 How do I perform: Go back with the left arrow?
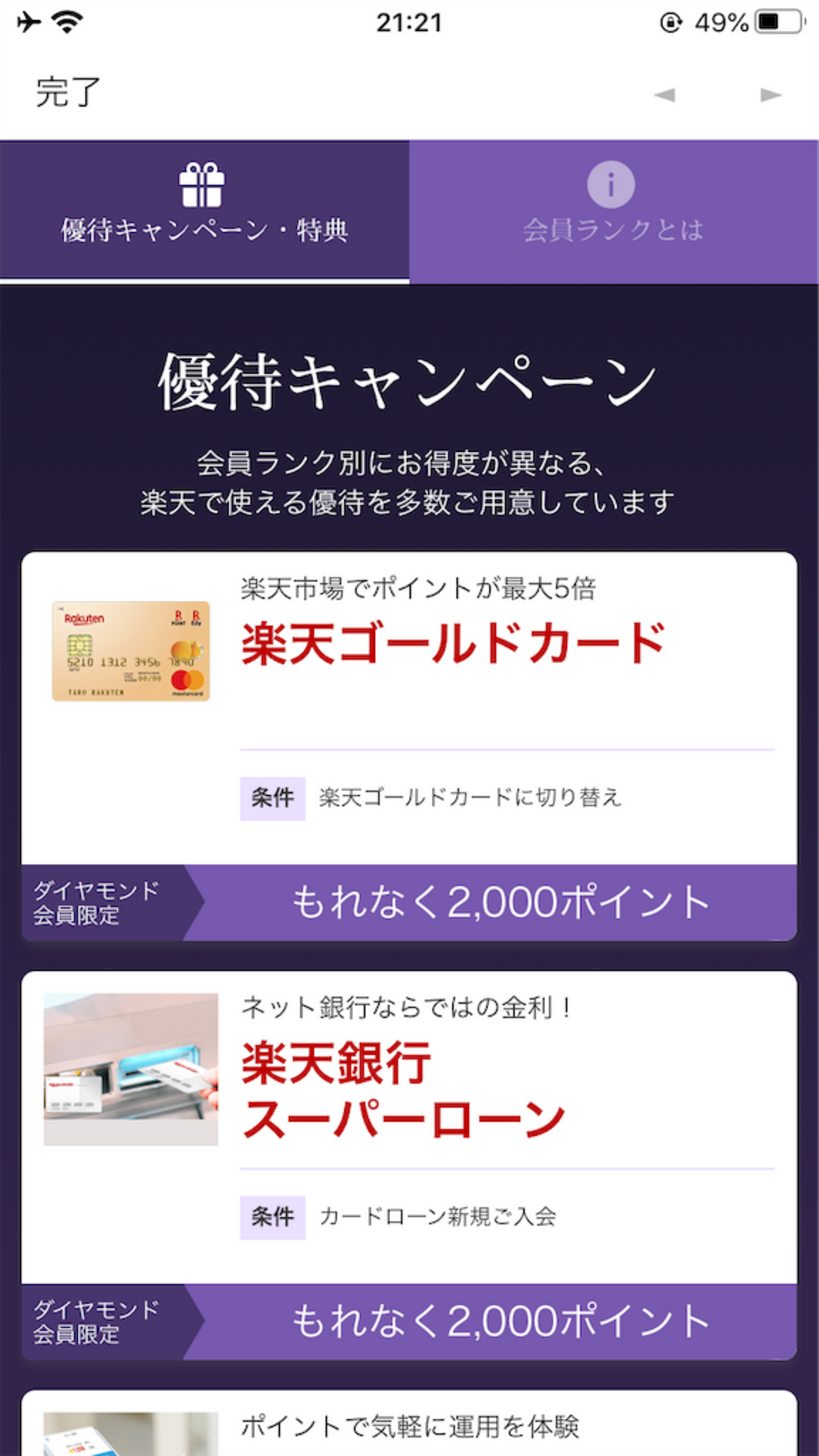[x=665, y=95]
